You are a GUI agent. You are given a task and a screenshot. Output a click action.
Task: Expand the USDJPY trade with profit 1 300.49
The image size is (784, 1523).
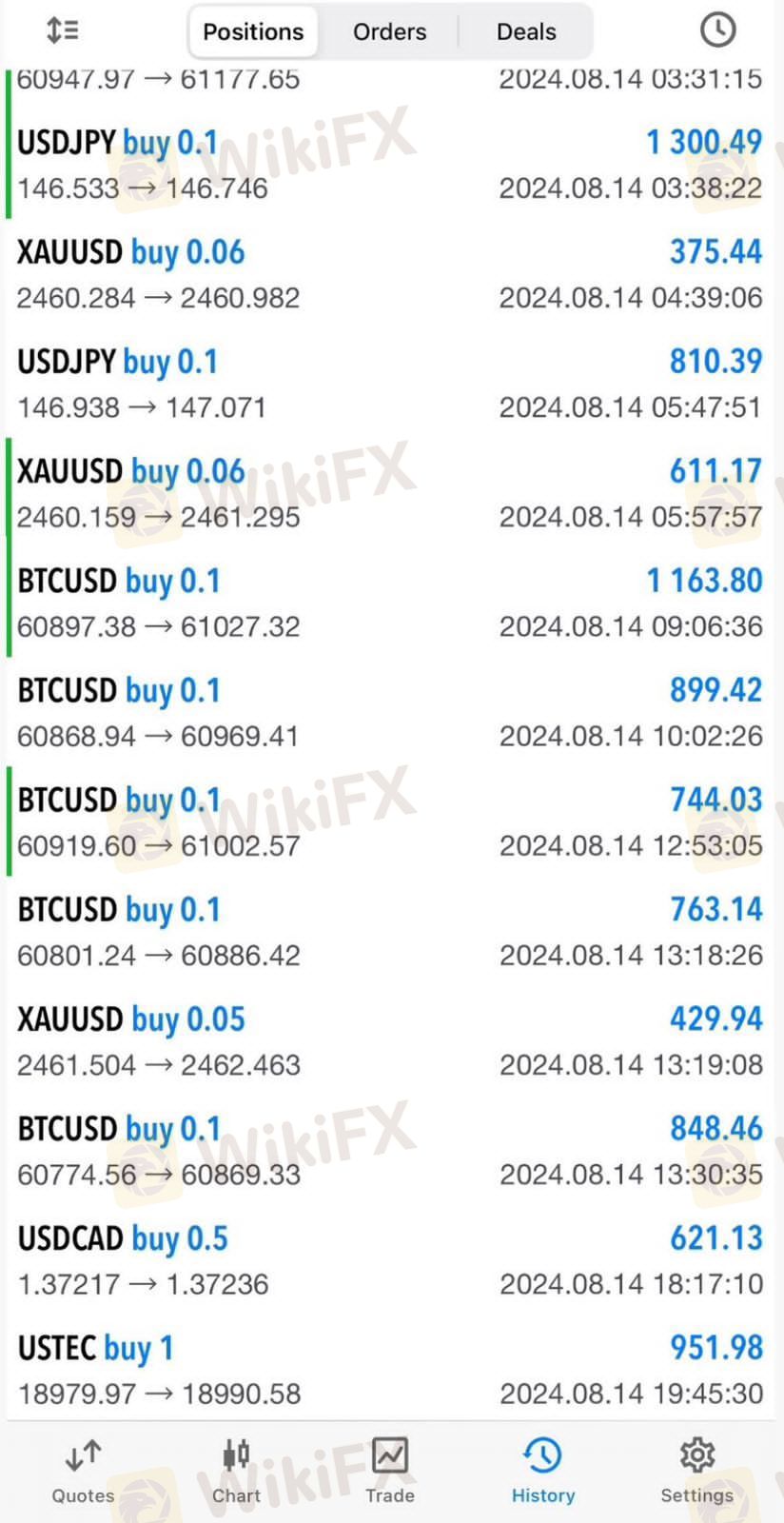[x=390, y=165]
